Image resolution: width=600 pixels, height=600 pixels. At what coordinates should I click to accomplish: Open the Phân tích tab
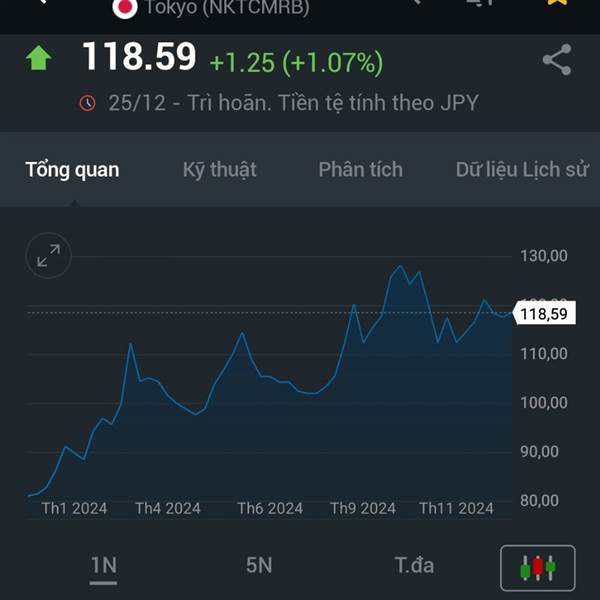click(360, 169)
